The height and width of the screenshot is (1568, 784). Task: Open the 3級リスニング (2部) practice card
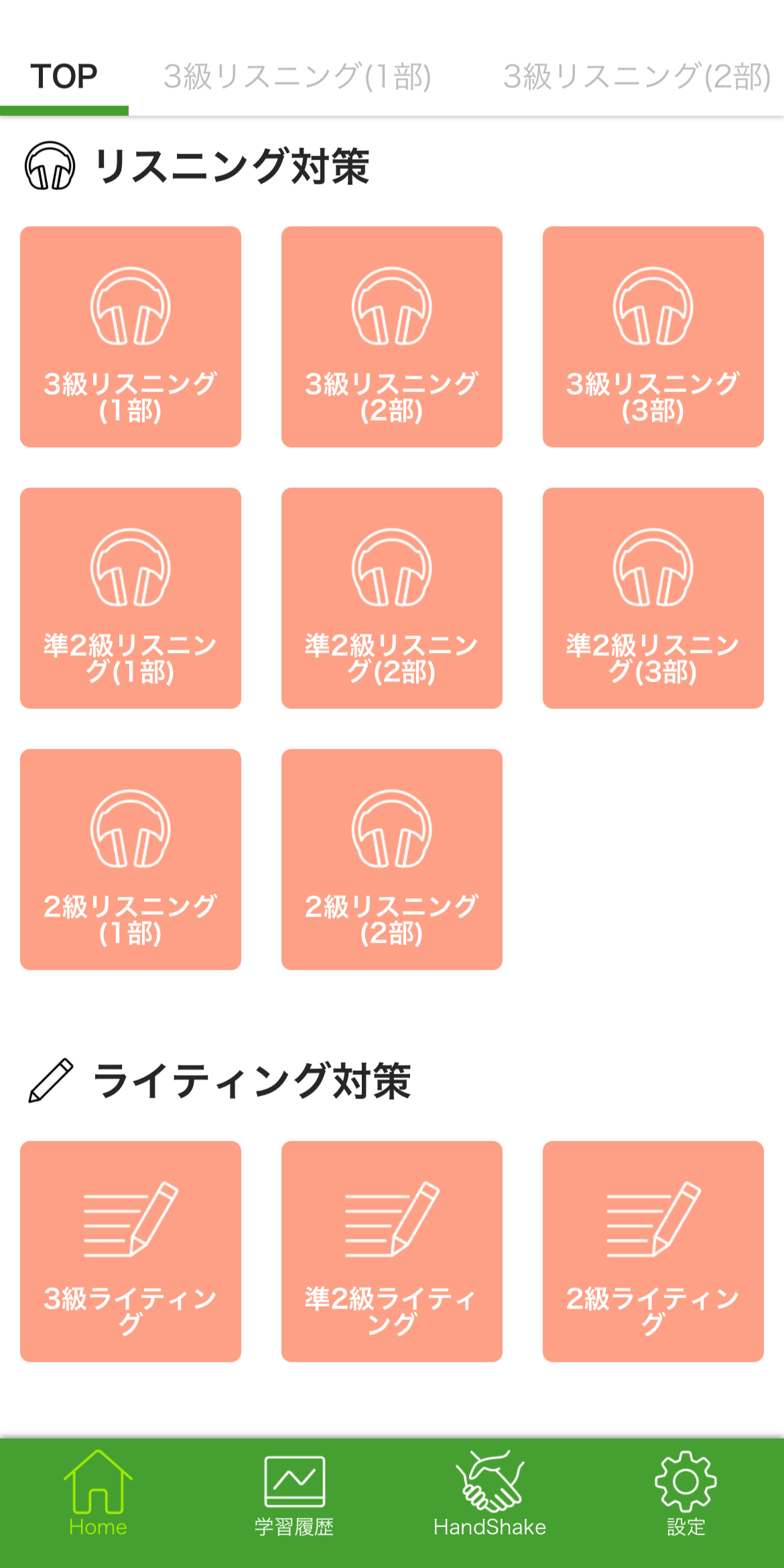pos(392,335)
